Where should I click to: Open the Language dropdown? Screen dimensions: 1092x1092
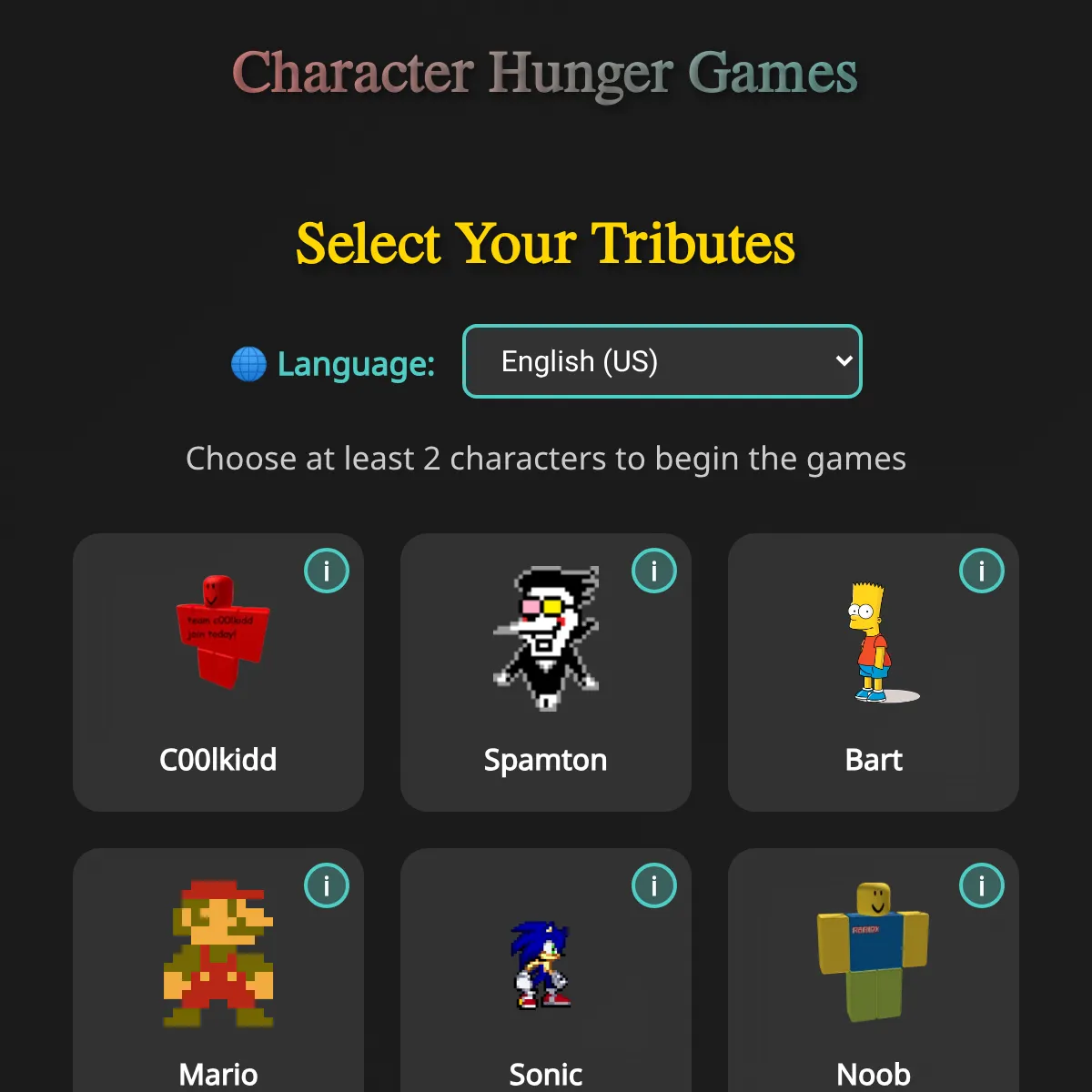pos(662,361)
